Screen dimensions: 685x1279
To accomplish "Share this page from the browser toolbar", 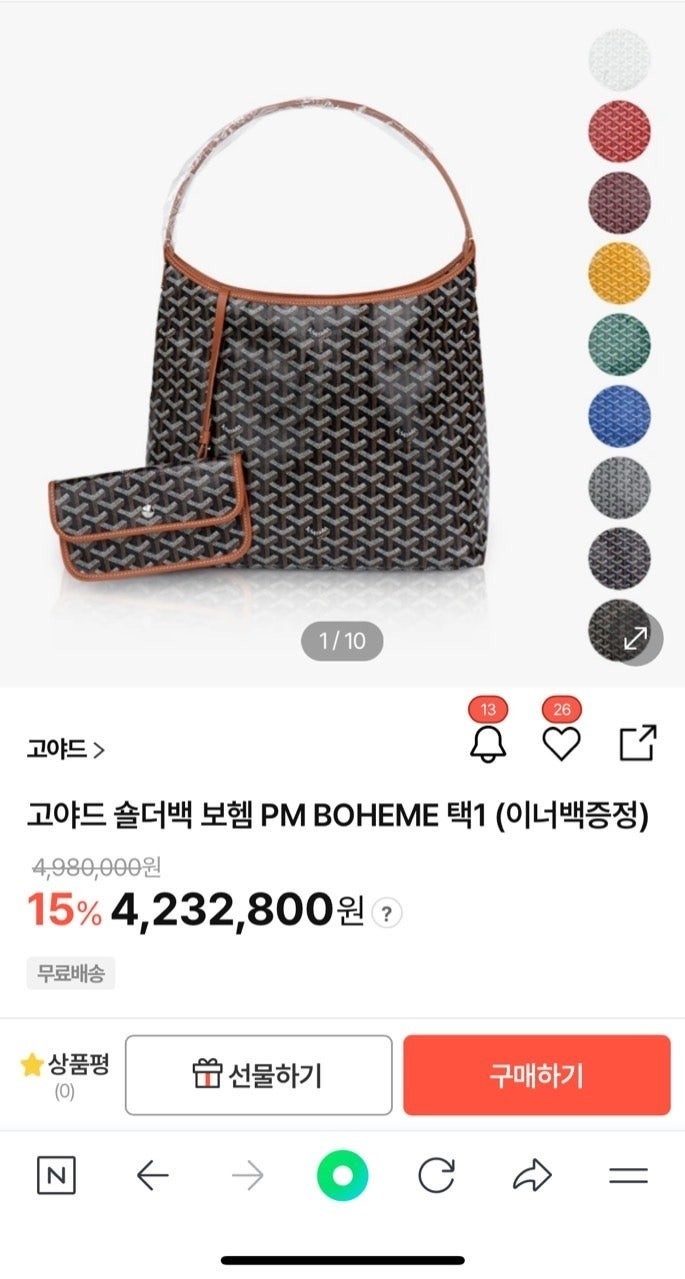I will (x=532, y=1176).
